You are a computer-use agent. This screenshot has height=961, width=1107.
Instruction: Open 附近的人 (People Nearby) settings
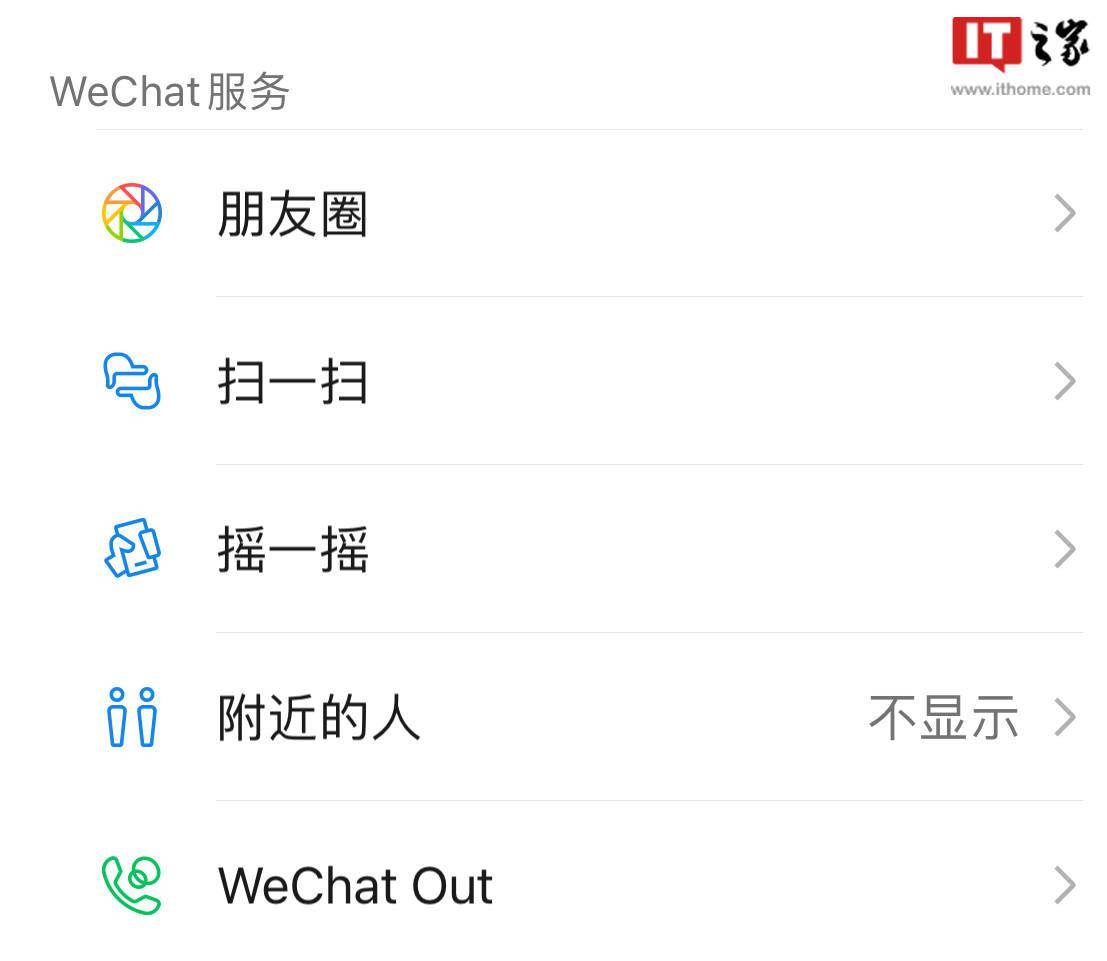click(x=318, y=718)
